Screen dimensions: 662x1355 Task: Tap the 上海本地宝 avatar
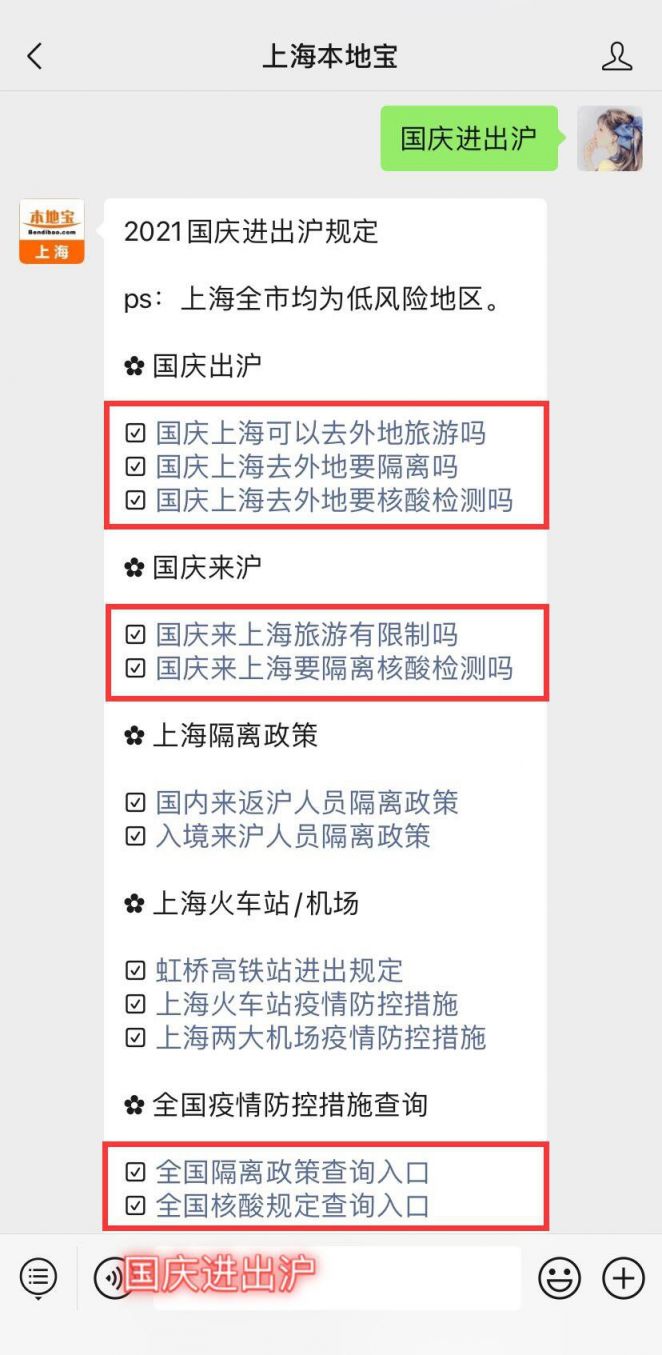pos(52,232)
